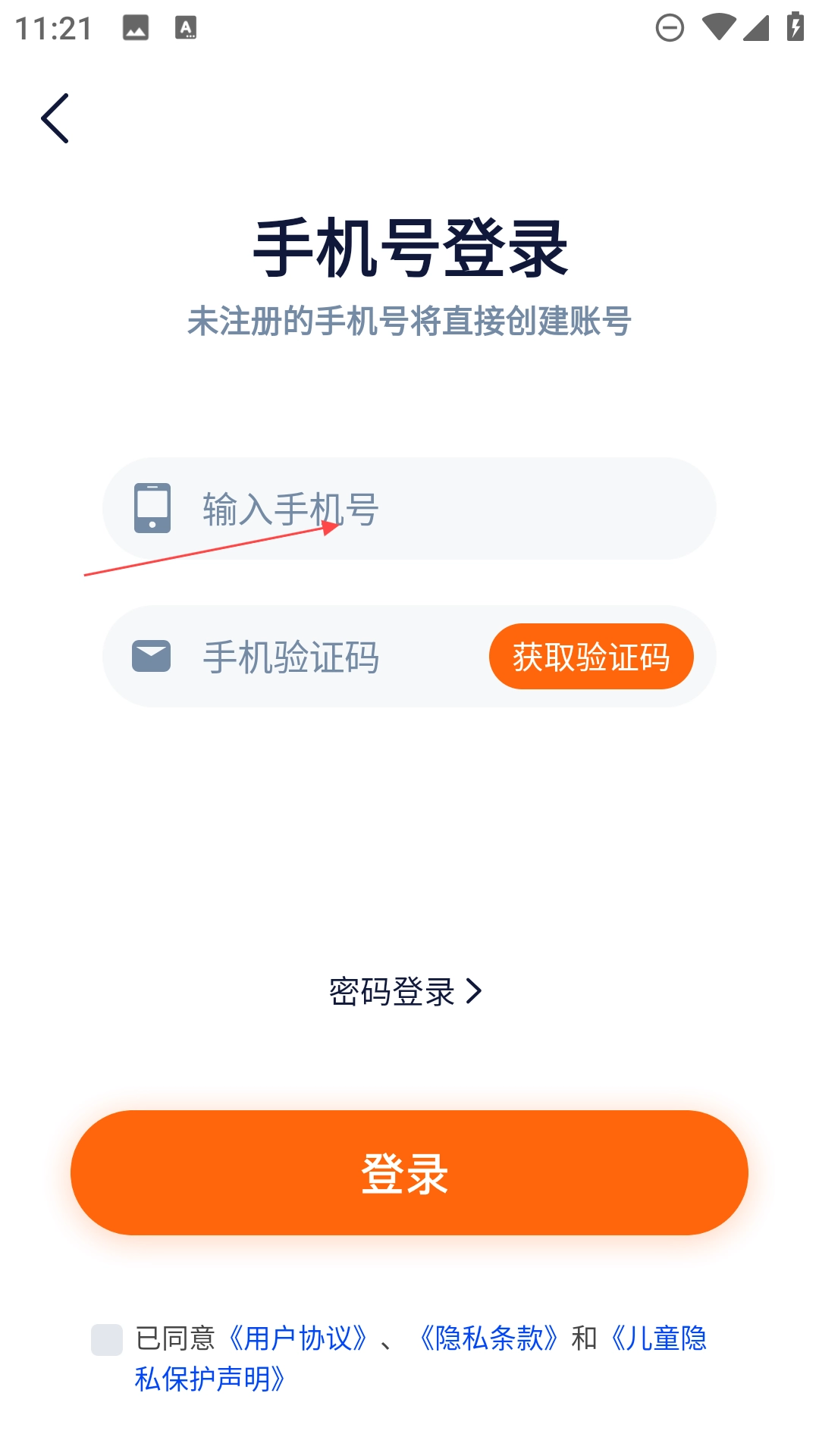Check the 已同意 agreement checkbox
The height and width of the screenshot is (1456, 819).
[107, 1340]
